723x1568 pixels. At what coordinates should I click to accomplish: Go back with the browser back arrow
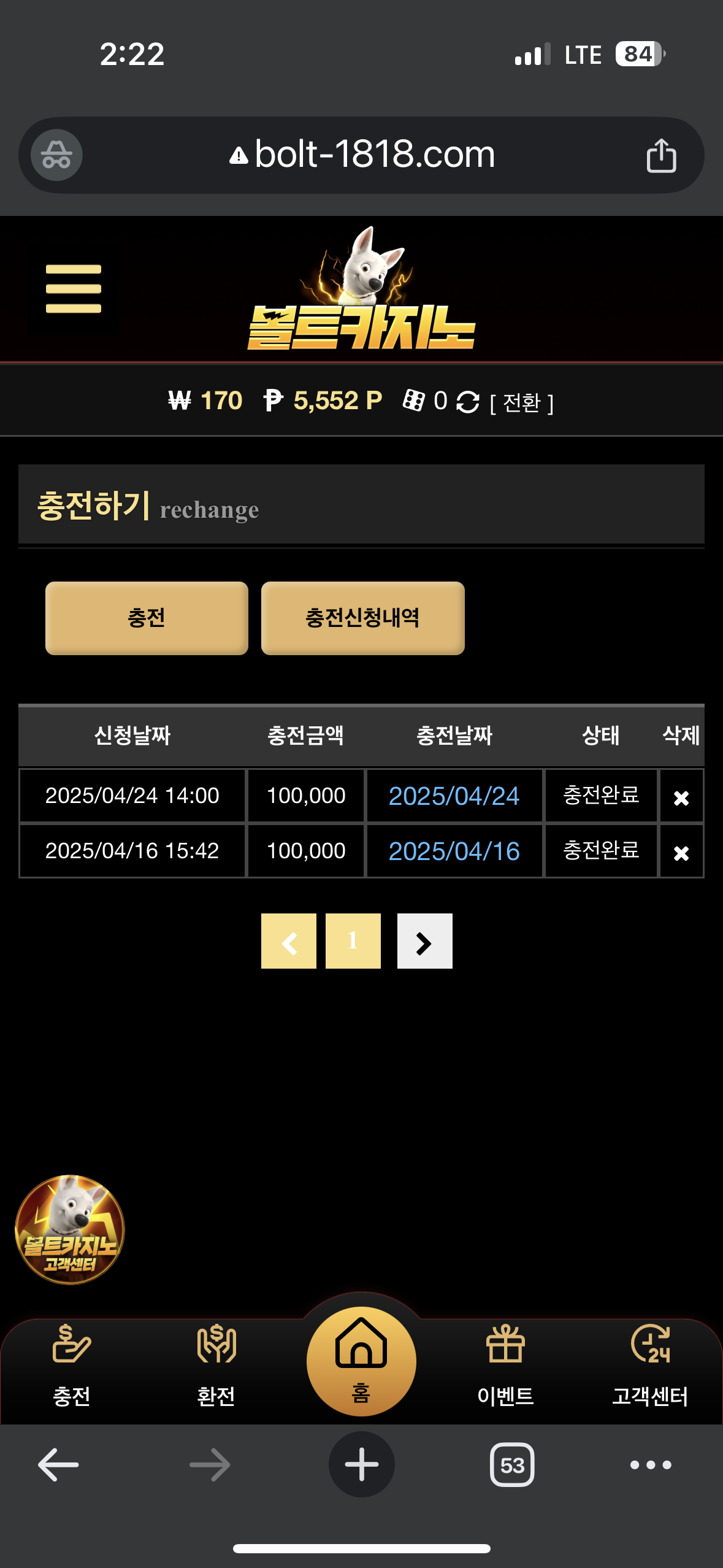tap(58, 1465)
